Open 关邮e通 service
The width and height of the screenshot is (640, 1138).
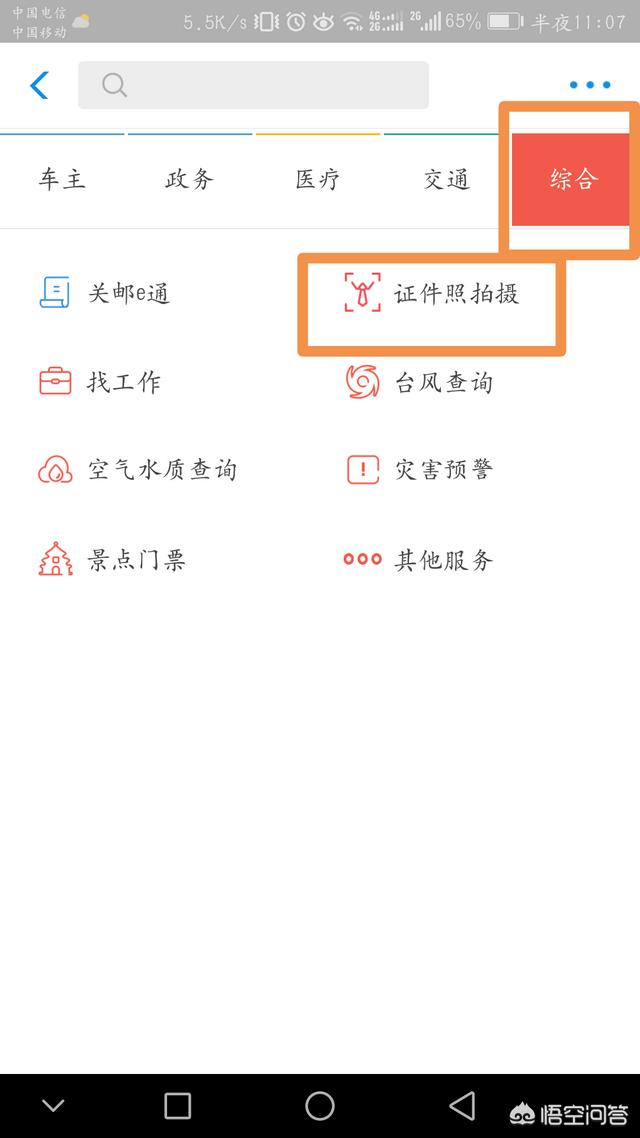pyautogui.click(x=104, y=293)
